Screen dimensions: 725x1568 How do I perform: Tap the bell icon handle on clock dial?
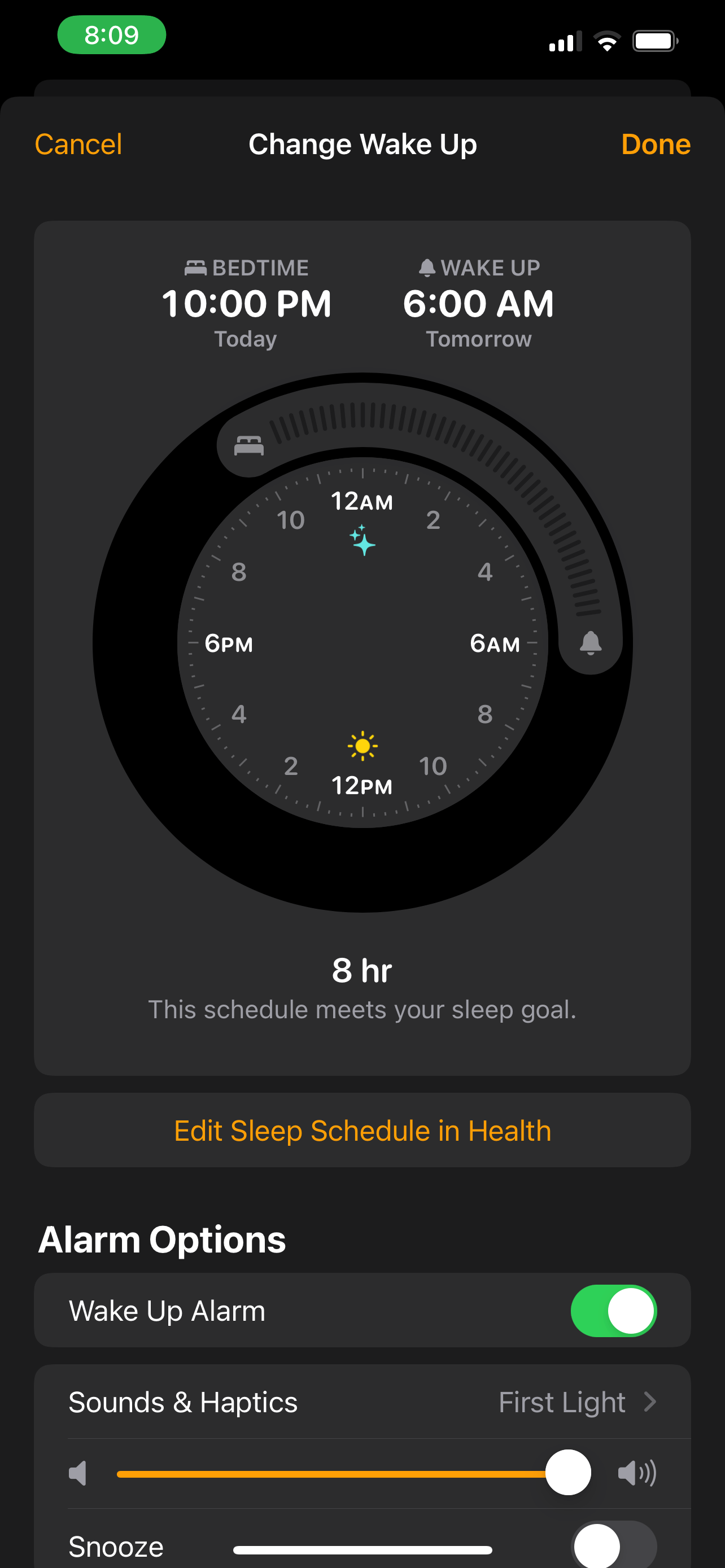[x=590, y=642]
